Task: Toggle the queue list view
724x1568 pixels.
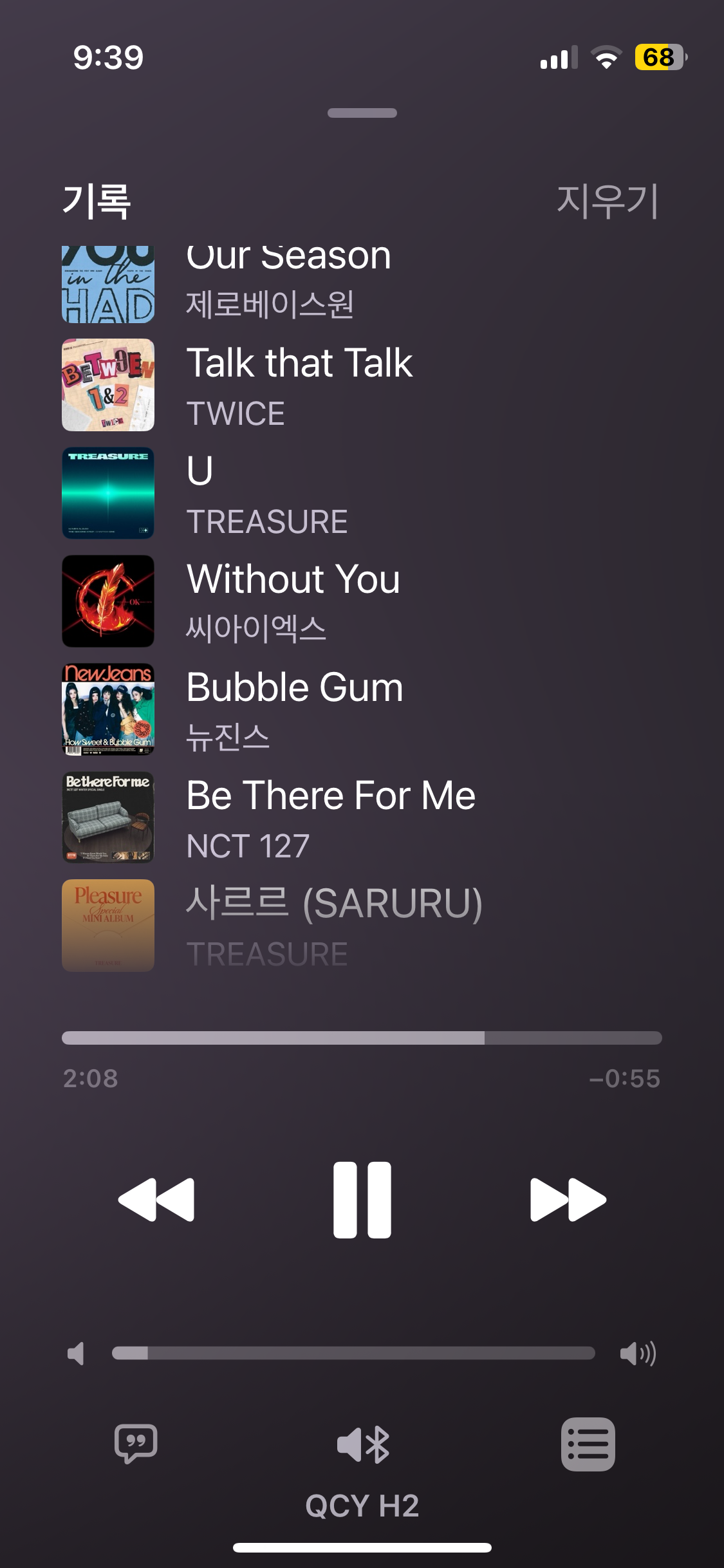Action: coord(588,1444)
